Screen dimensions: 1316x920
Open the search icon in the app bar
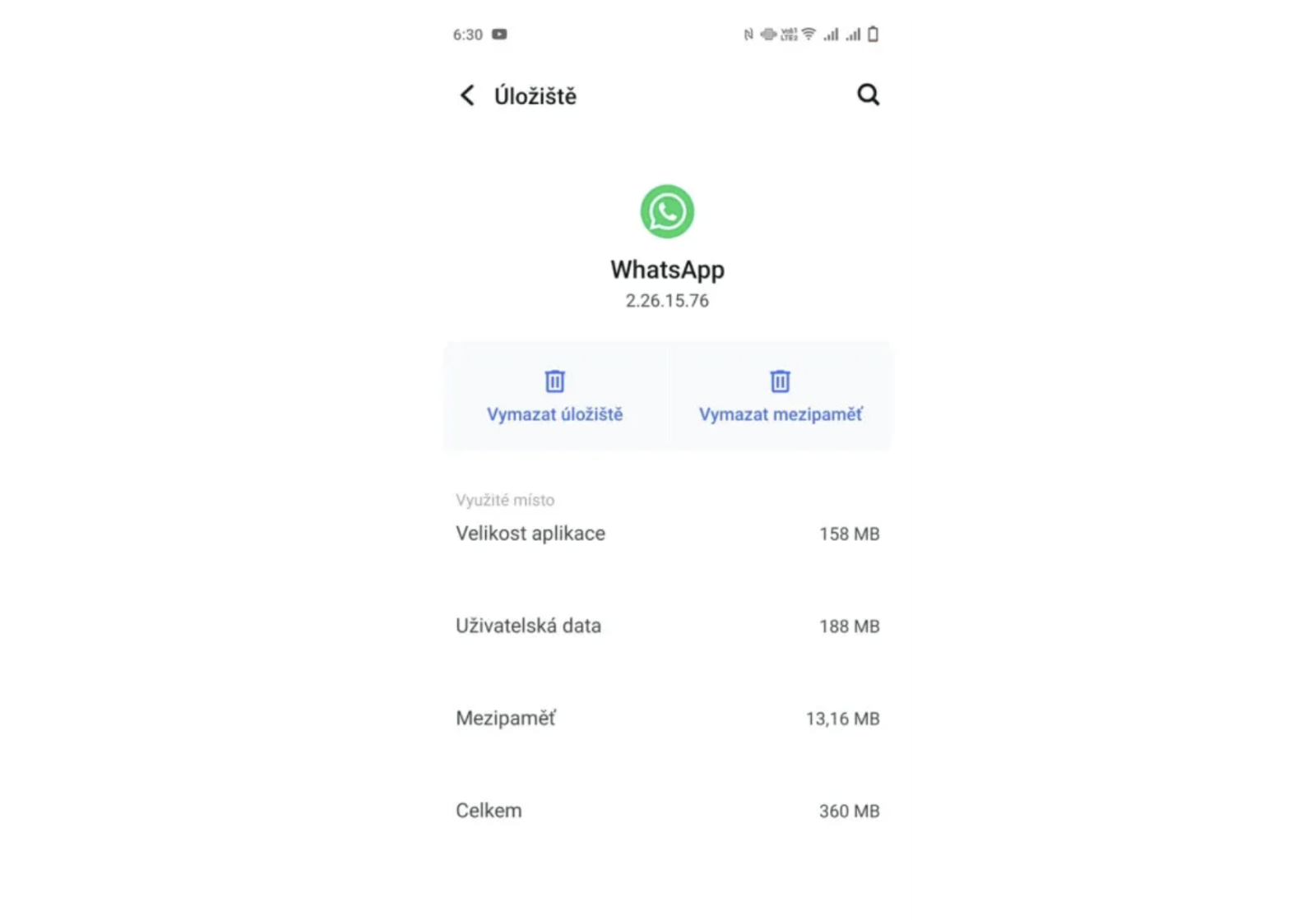tap(868, 95)
